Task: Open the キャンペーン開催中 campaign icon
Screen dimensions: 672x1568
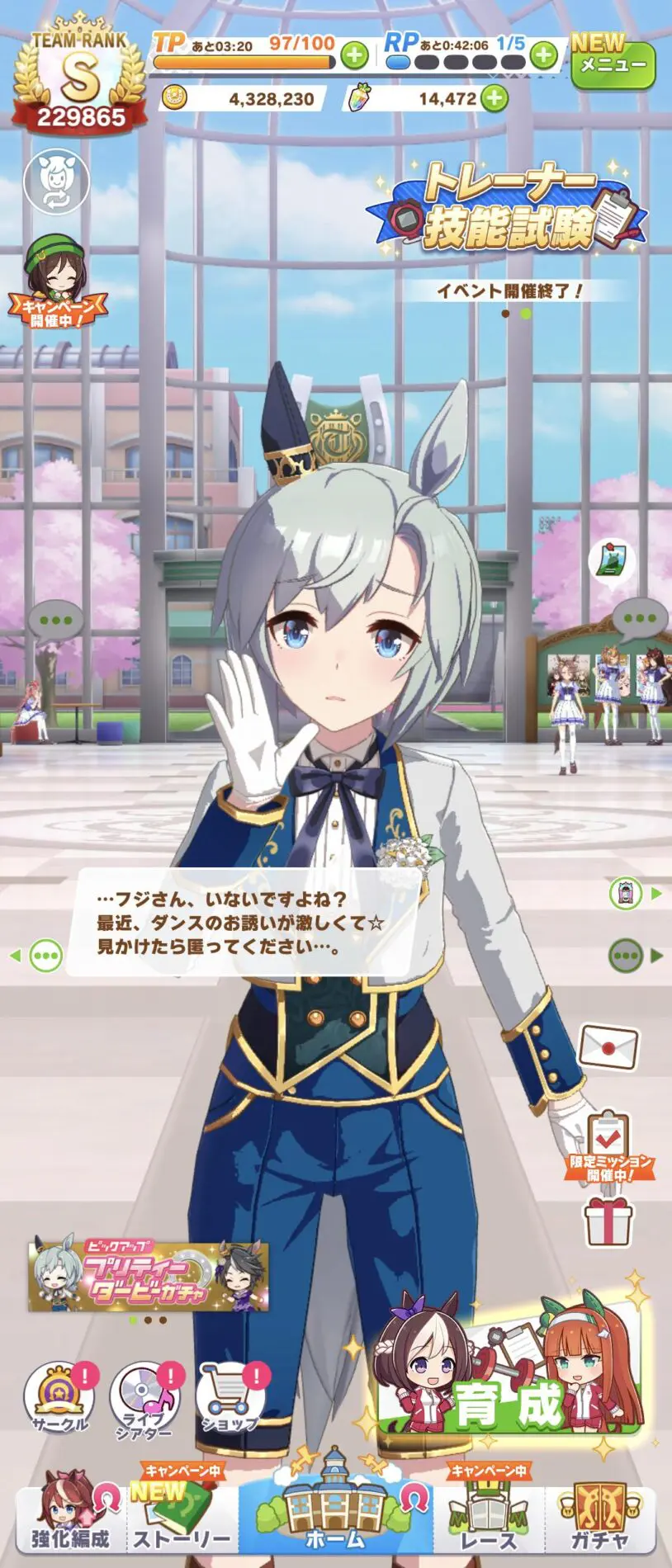Action: pos(57,282)
